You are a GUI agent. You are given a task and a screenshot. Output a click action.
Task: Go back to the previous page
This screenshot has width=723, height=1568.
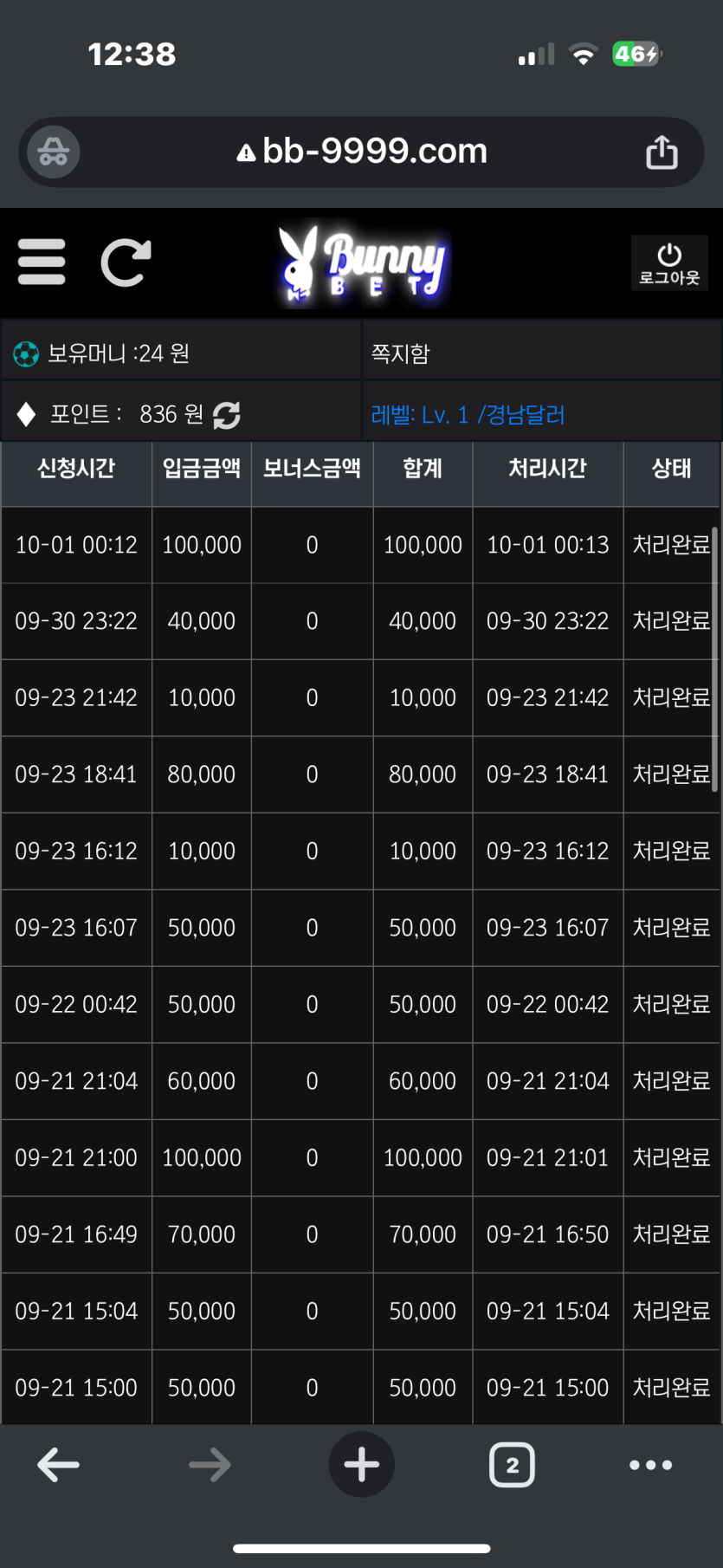58,1465
